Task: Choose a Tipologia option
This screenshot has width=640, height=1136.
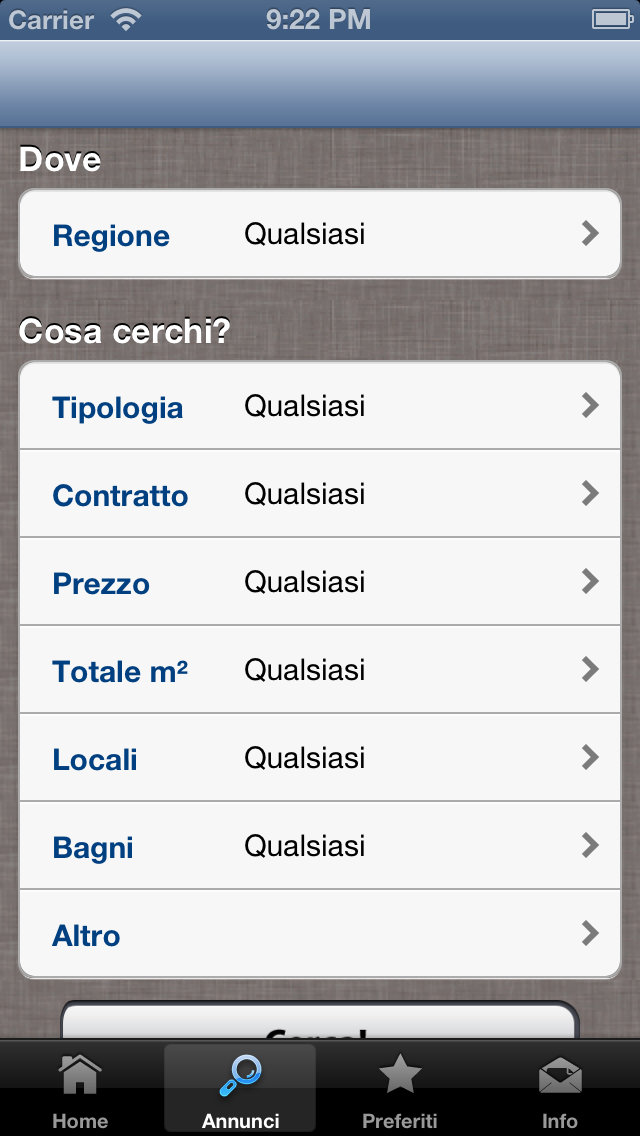Action: [320, 406]
